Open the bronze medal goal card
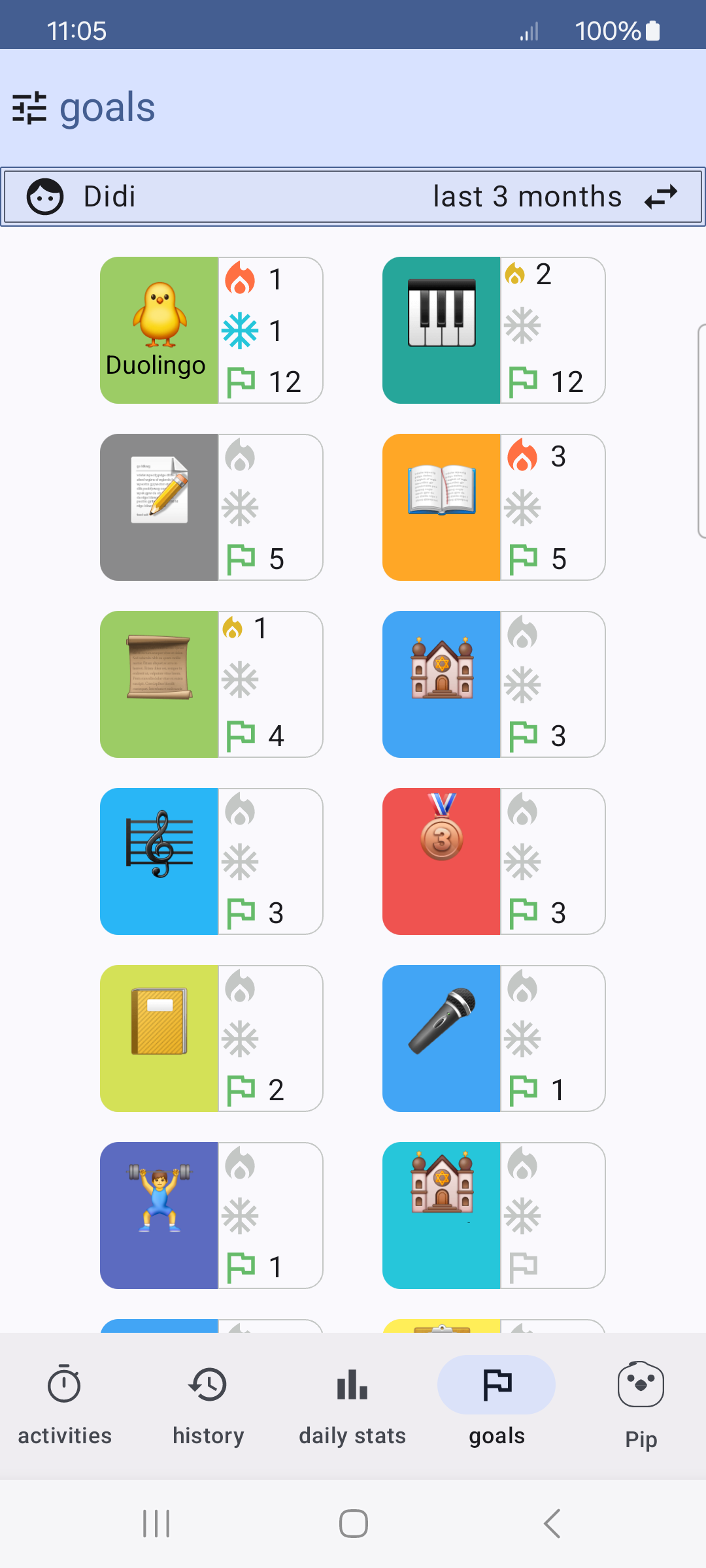Viewport: 706px width, 1568px height. (x=494, y=861)
